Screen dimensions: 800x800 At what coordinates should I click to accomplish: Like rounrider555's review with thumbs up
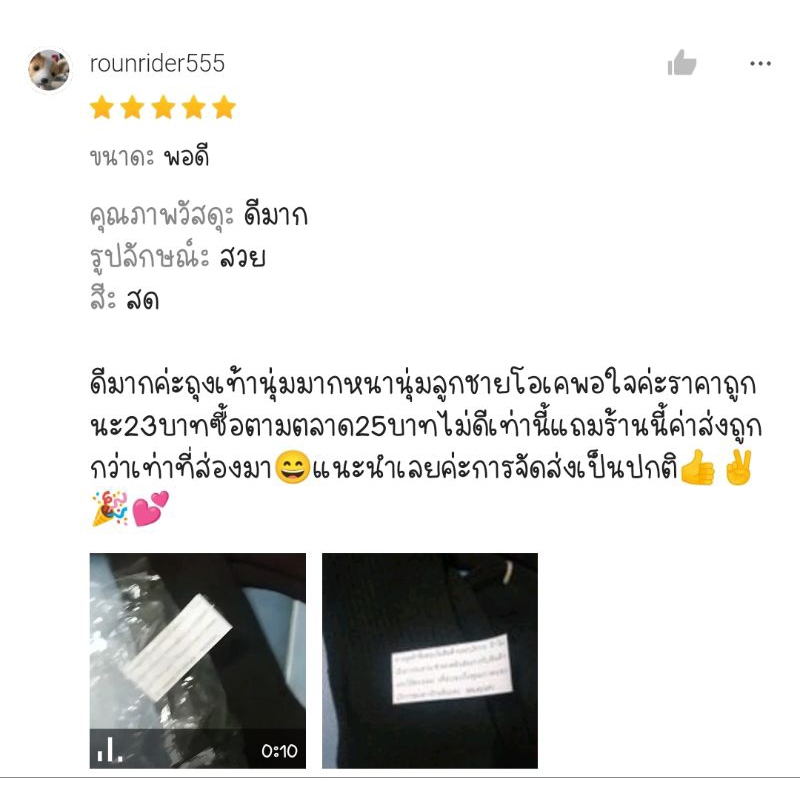tap(682, 64)
